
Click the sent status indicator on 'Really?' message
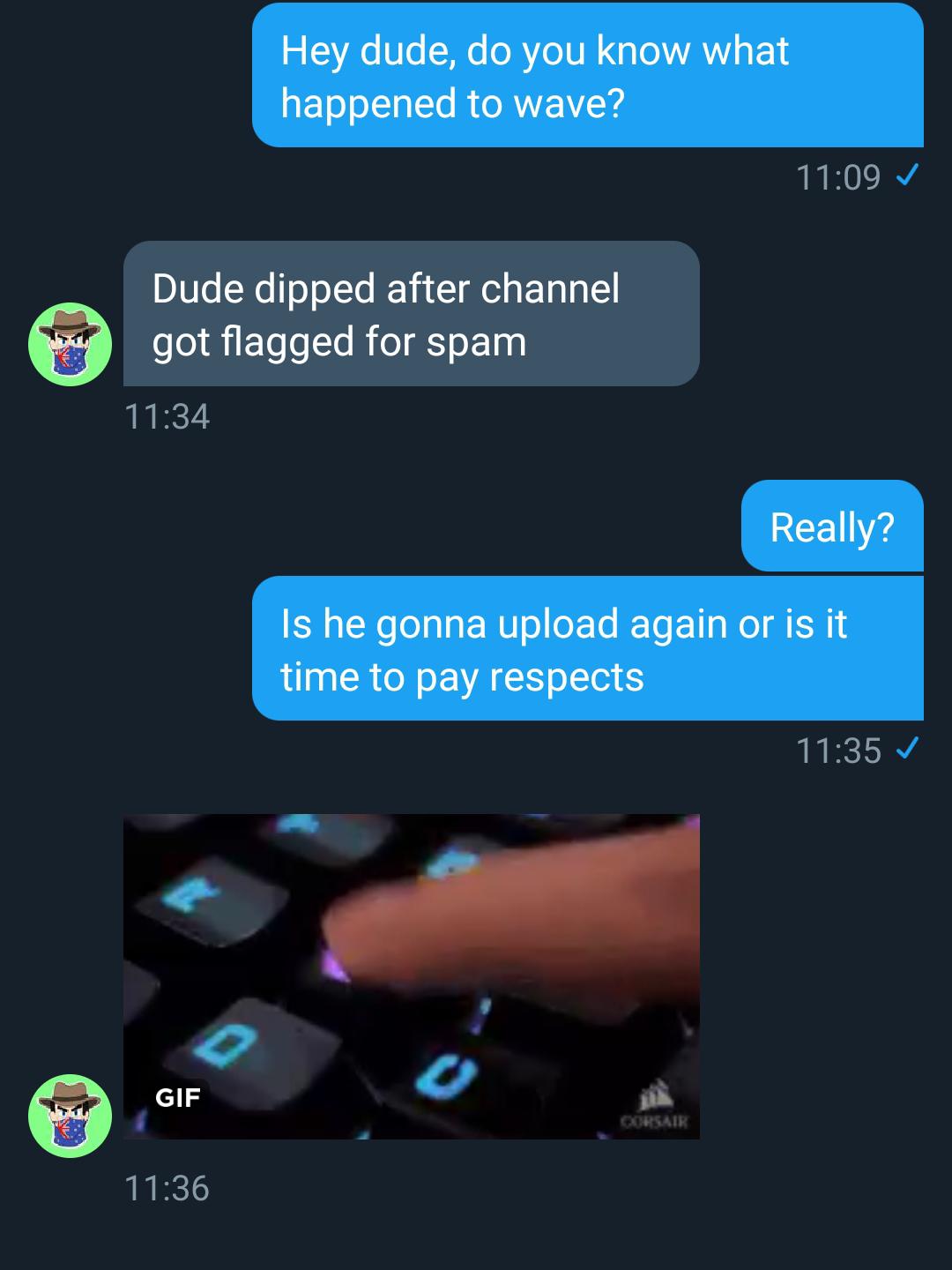tap(906, 750)
